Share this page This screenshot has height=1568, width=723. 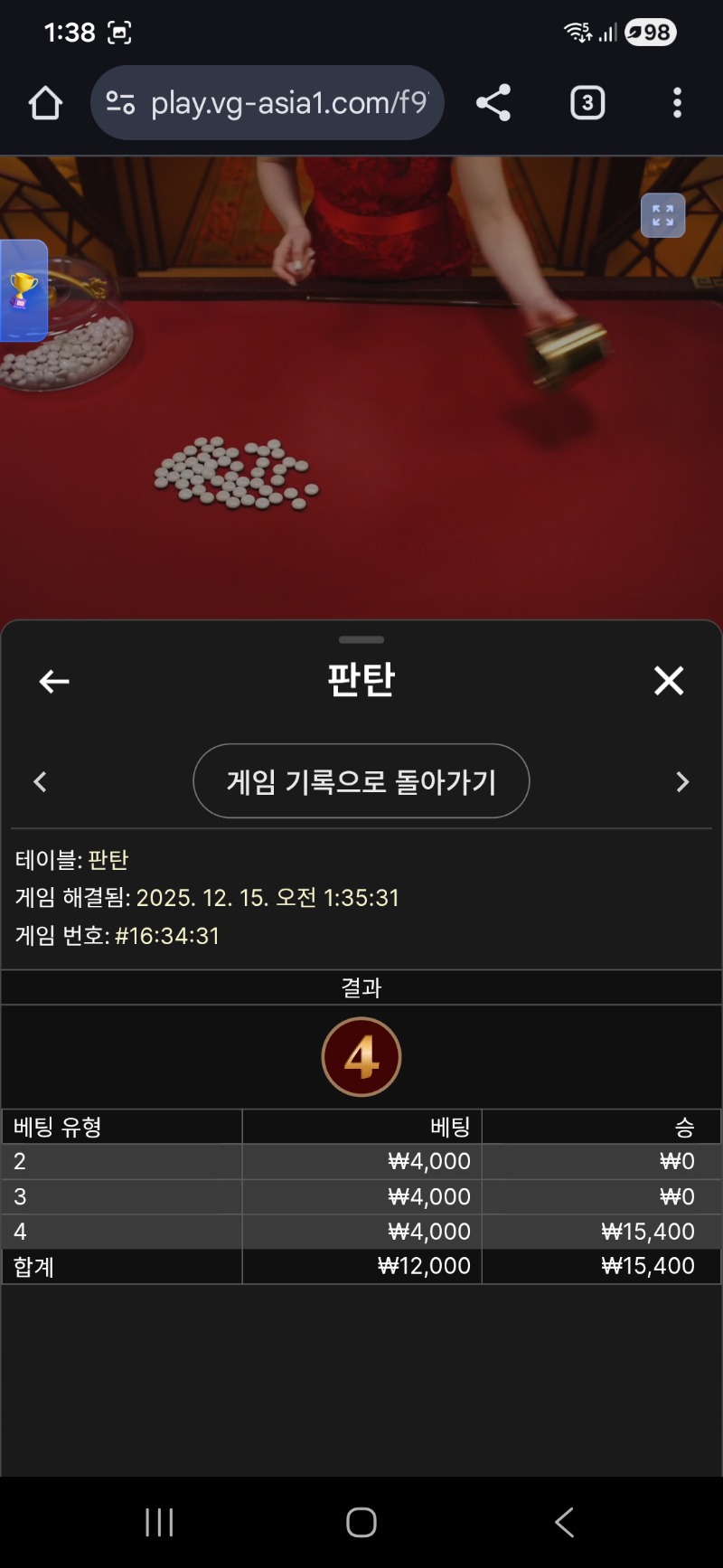493,103
